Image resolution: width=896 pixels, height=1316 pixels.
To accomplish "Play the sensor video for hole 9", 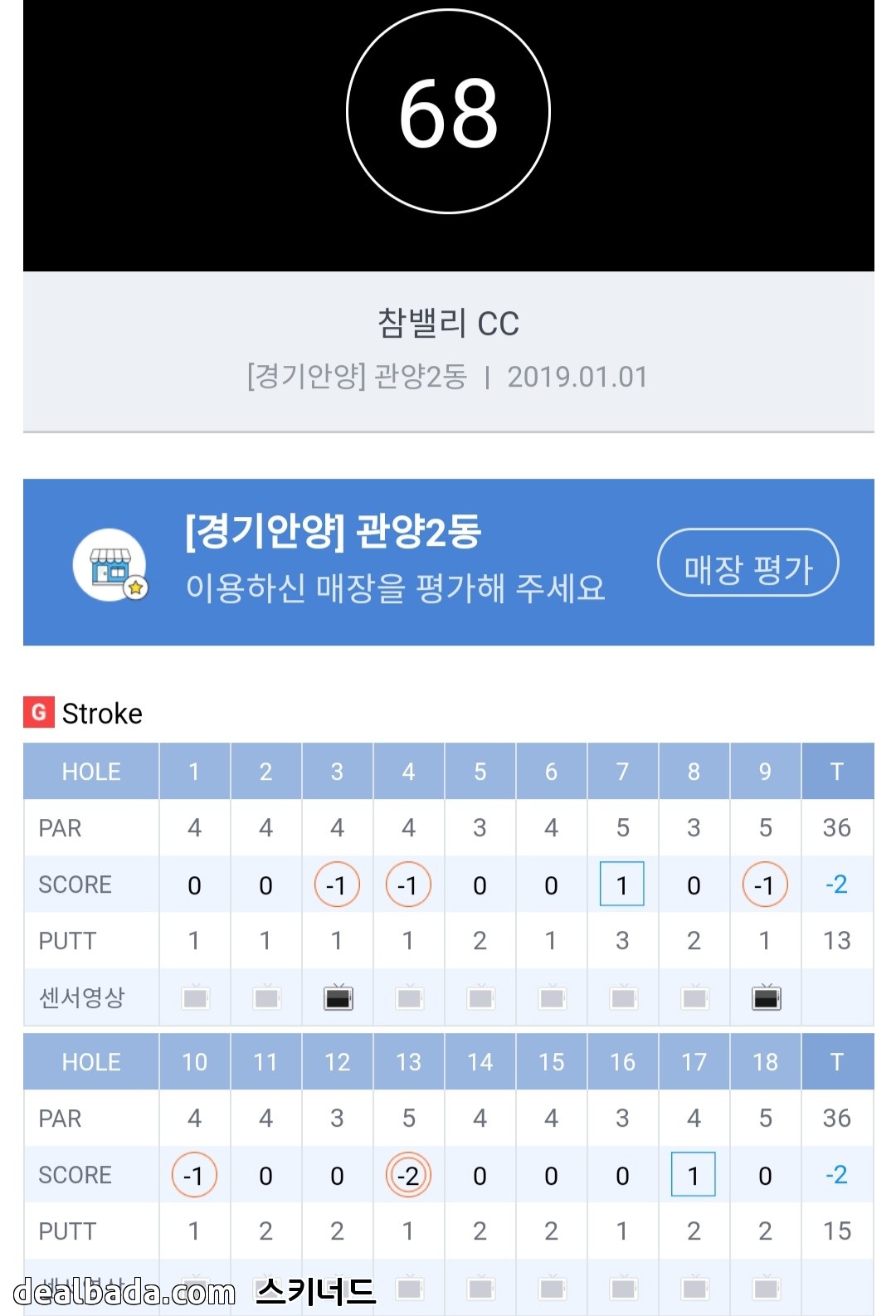I will point(766,997).
